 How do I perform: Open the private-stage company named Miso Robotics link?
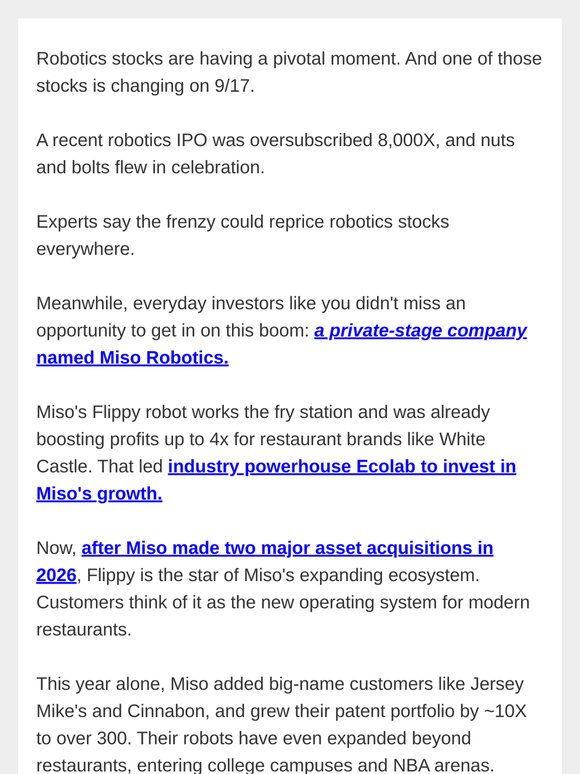(x=420, y=331)
